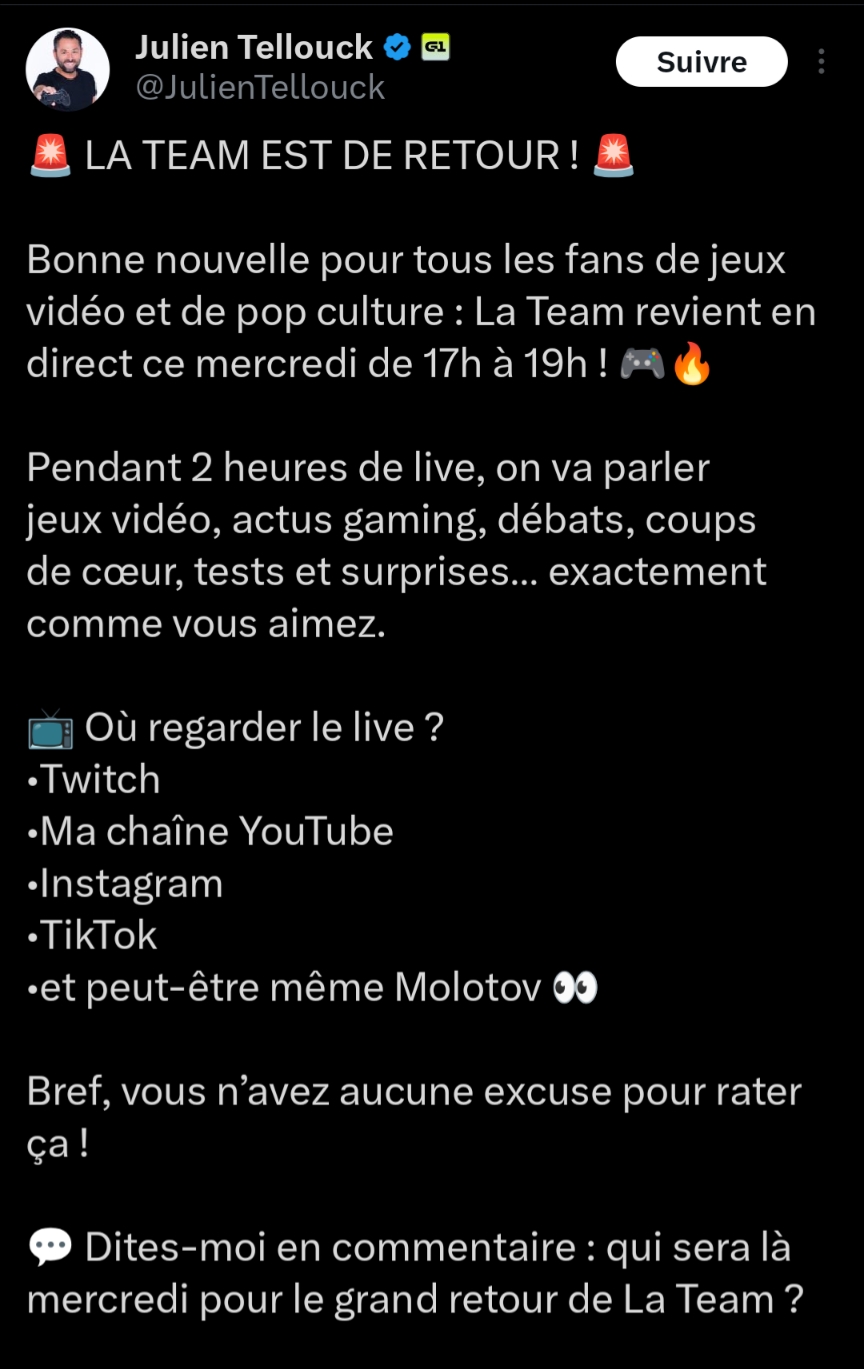
Task: Tap the affiliation badge beside the name
Action: click(435, 46)
